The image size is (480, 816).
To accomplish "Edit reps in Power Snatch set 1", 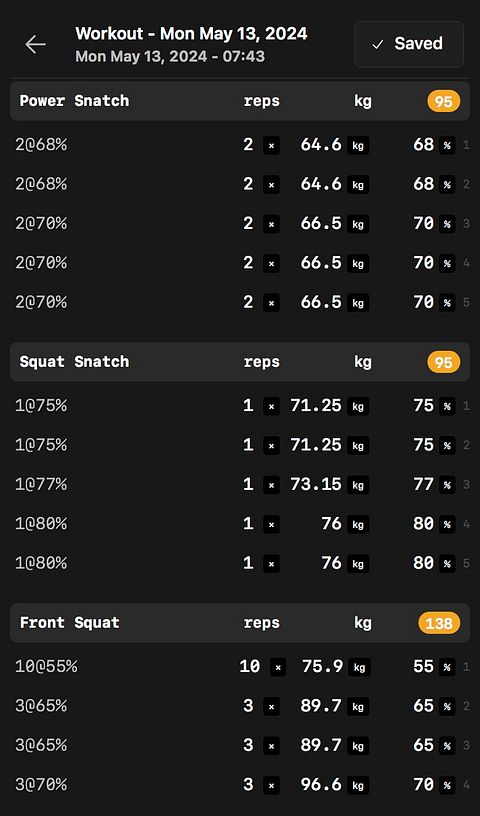I will pos(248,145).
